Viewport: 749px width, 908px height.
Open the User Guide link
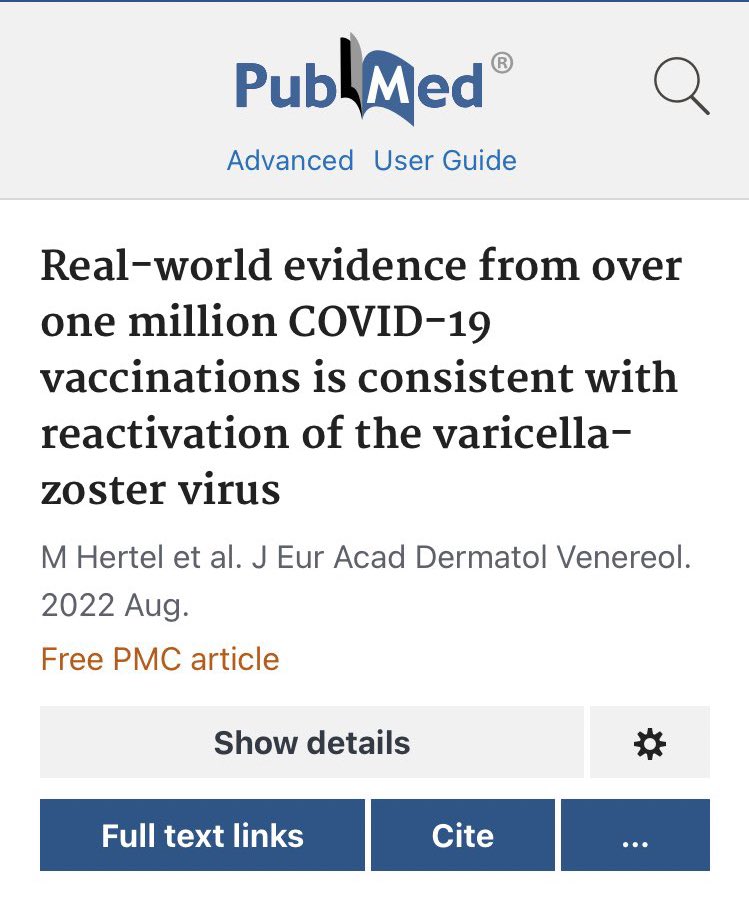point(445,161)
